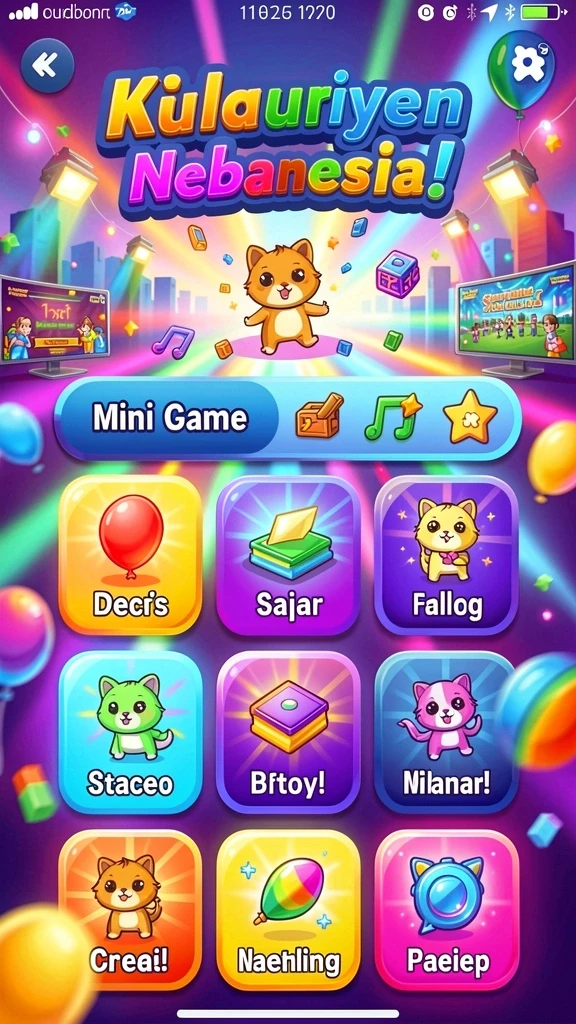The width and height of the screenshot is (576, 1024).
Task: Choose the Nilanar! pink cat game
Action: point(447,732)
